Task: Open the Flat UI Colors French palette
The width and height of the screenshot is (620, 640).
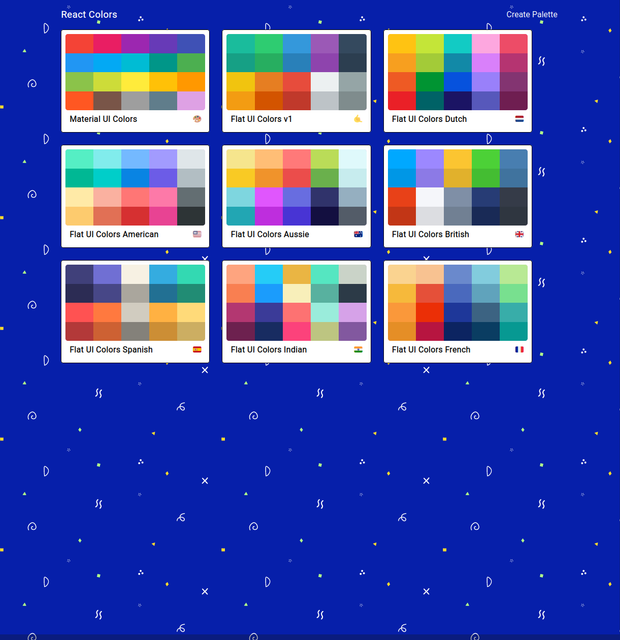Action: 457,310
